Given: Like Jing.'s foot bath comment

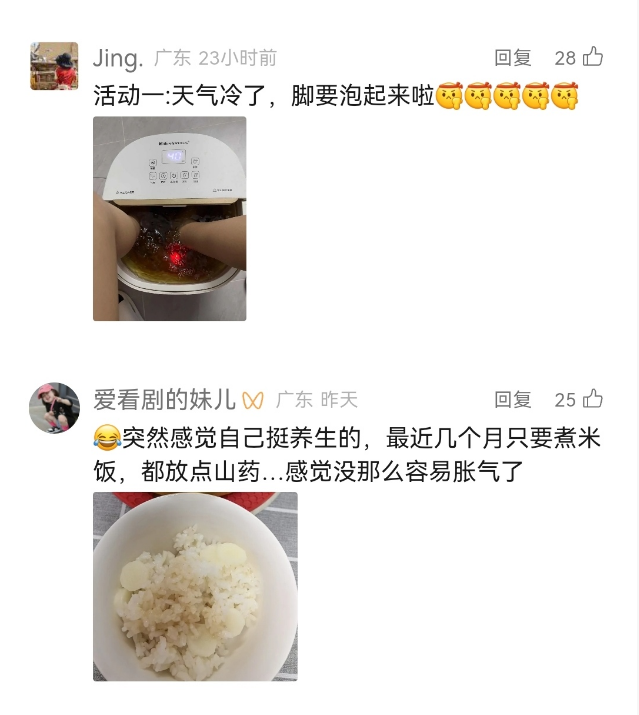Looking at the screenshot, I should [x=592, y=57].
